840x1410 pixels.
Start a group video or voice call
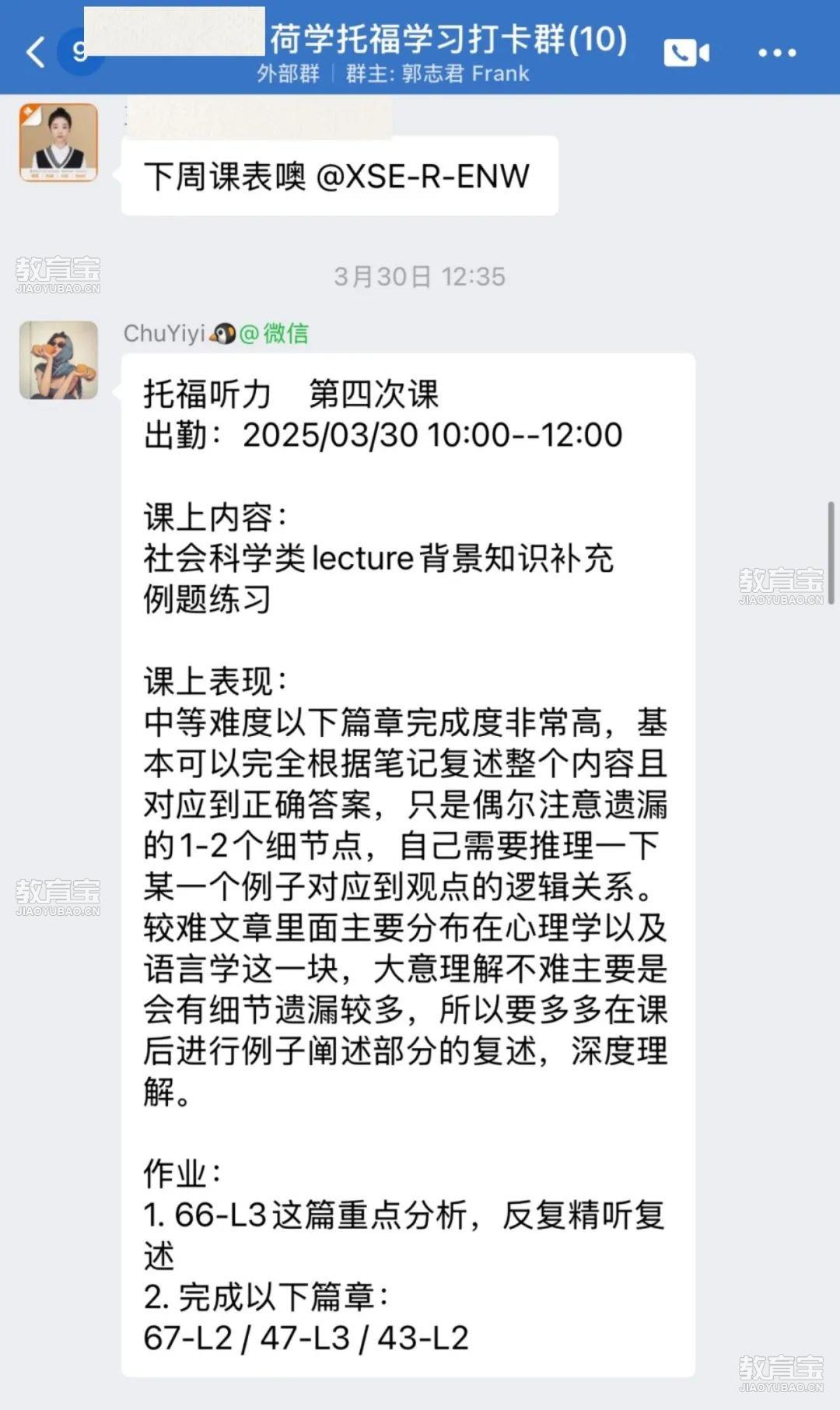(686, 52)
